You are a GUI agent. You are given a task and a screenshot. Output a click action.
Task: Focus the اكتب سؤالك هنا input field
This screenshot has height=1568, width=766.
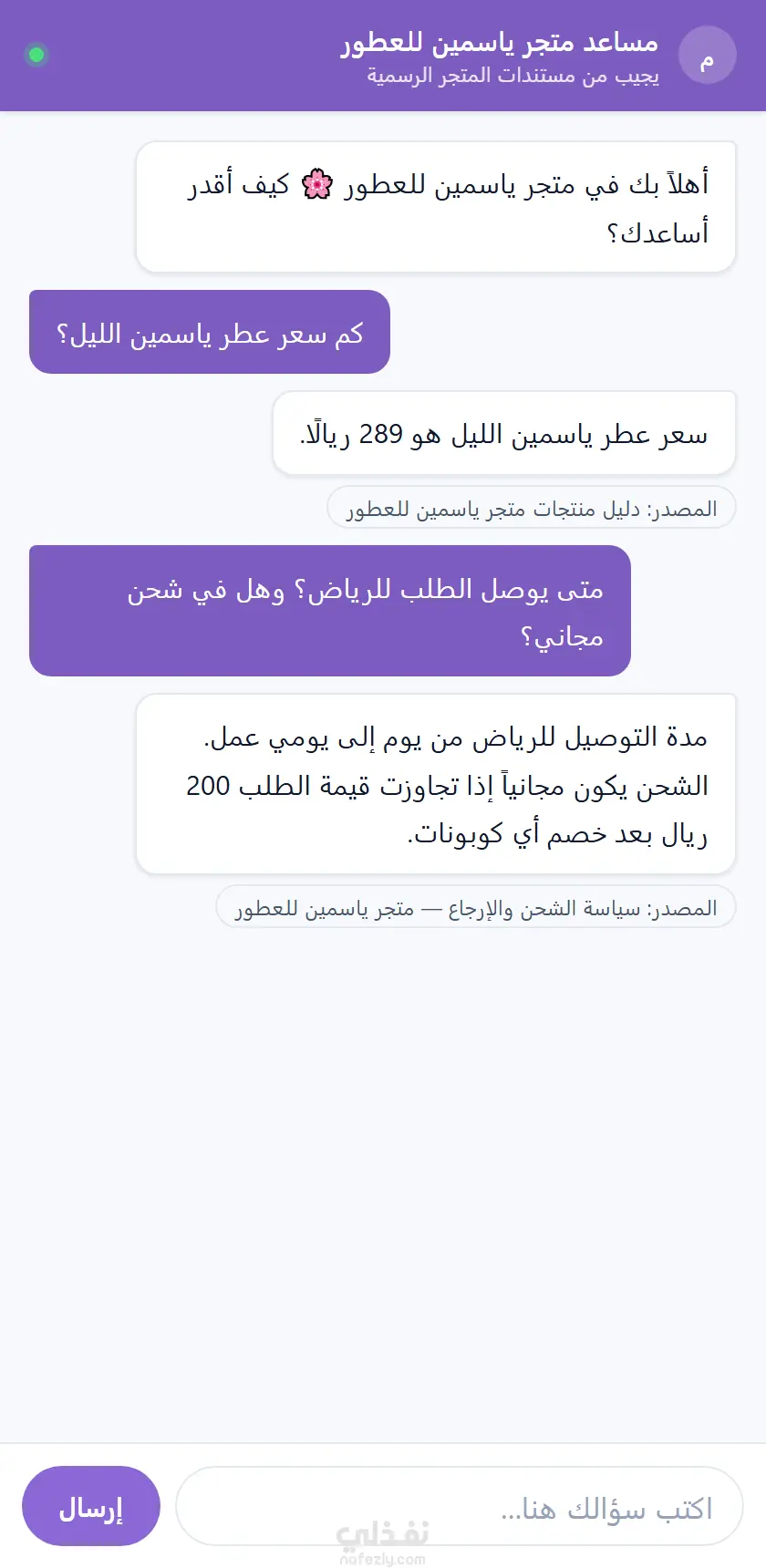[460, 1506]
